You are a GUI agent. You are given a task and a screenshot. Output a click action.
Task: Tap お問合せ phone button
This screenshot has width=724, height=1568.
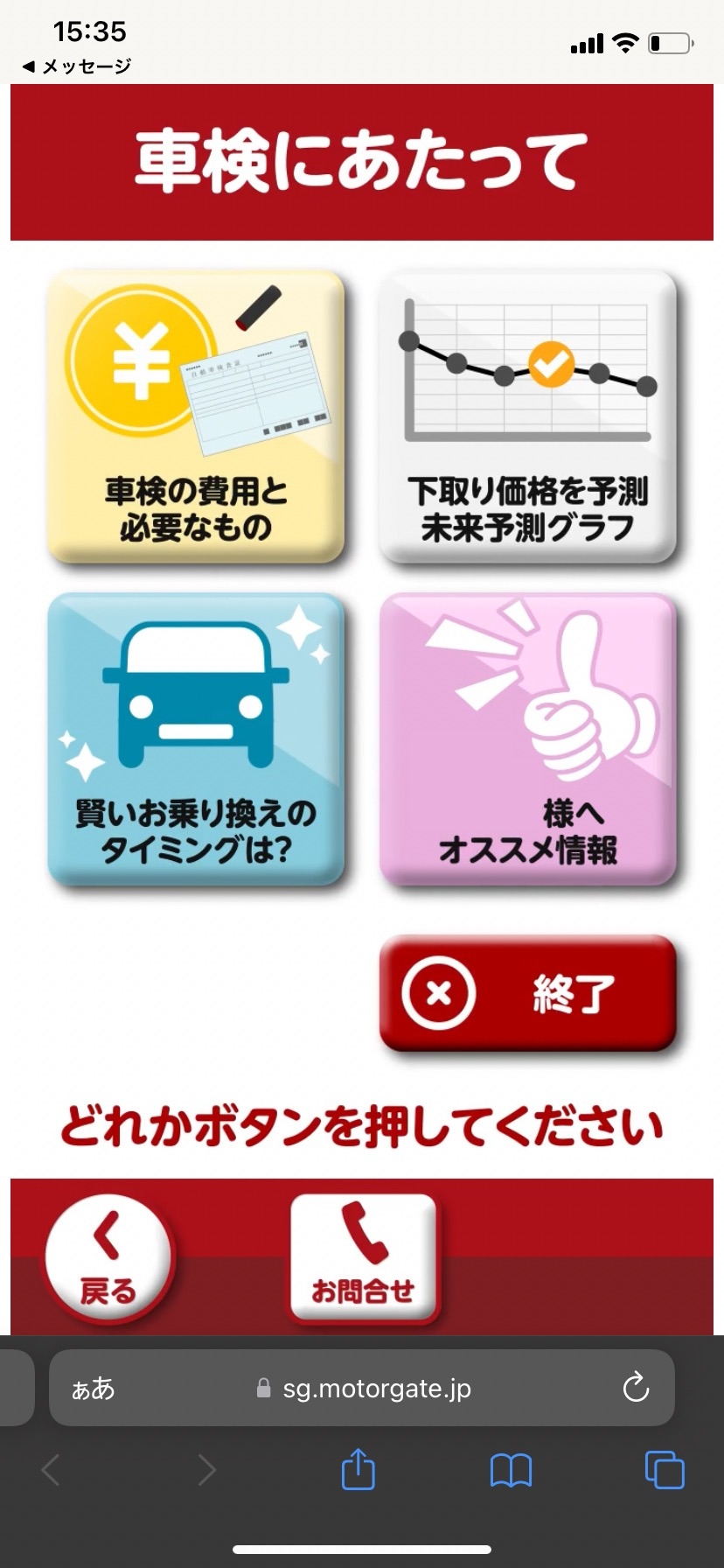[x=363, y=1257]
